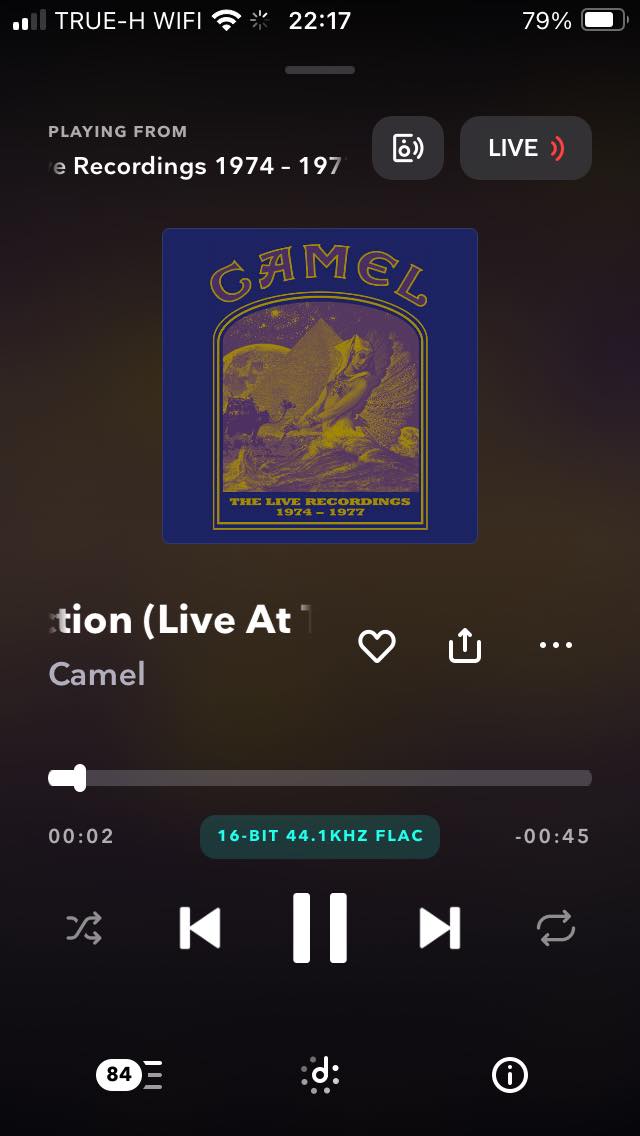
Task: Open the play queue with 84 tracks
Action: tap(129, 1075)
